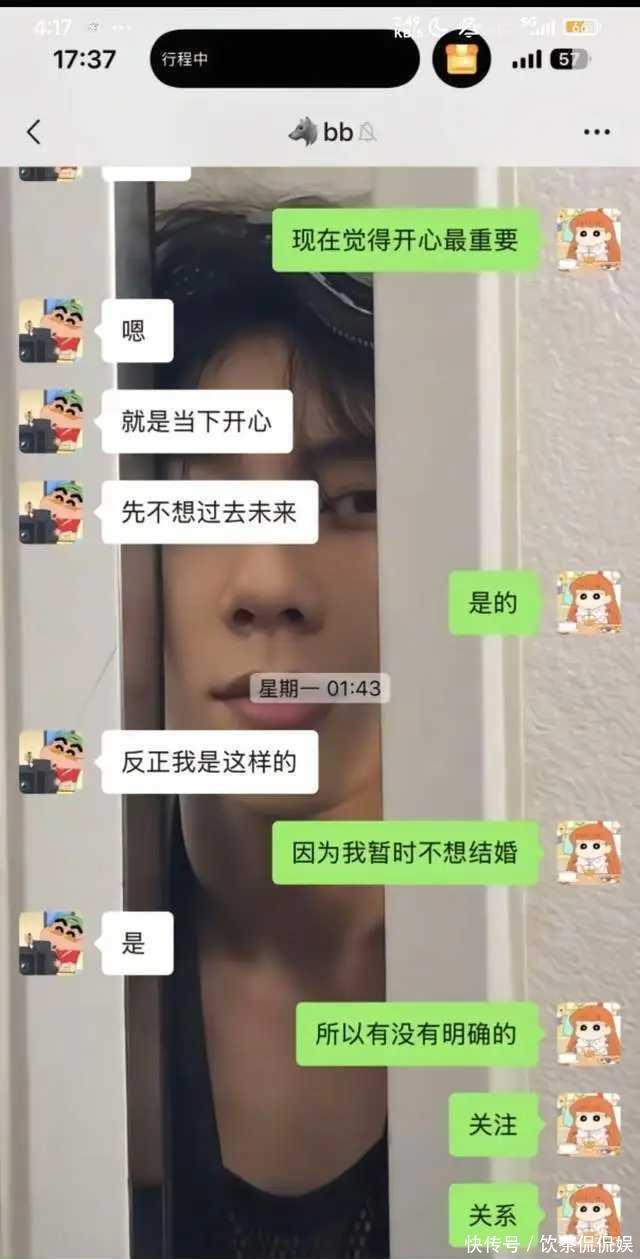Image resolution: width=640 pixels, height=1259 pixels.
Task: Open contact avatar beside 就是当下开心
Action: 51,421
